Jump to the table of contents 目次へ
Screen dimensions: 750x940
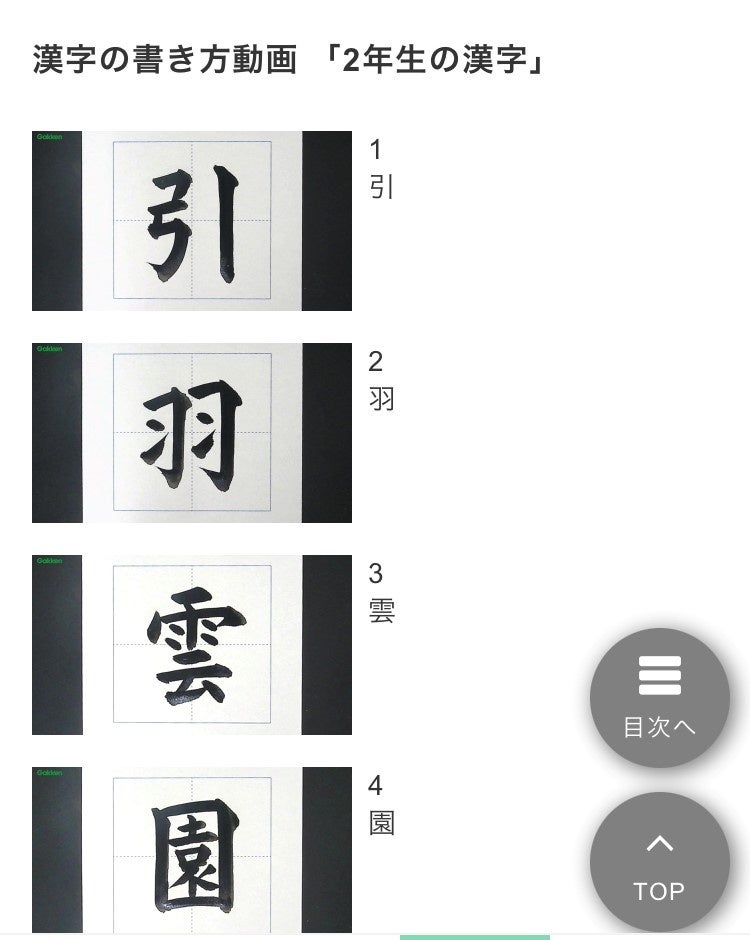659,698
